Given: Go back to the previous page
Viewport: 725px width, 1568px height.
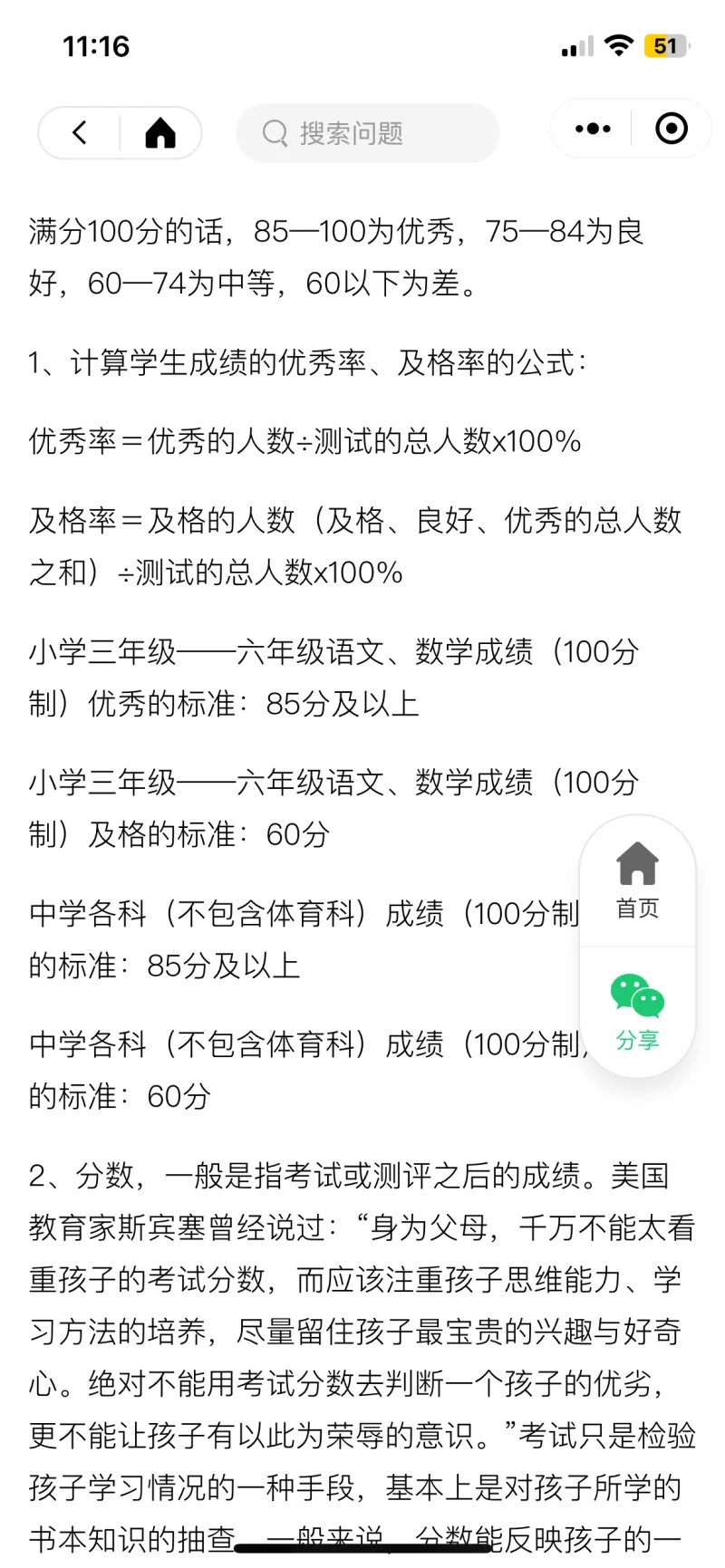Looking at the screenshot, I should pos(80,133).
